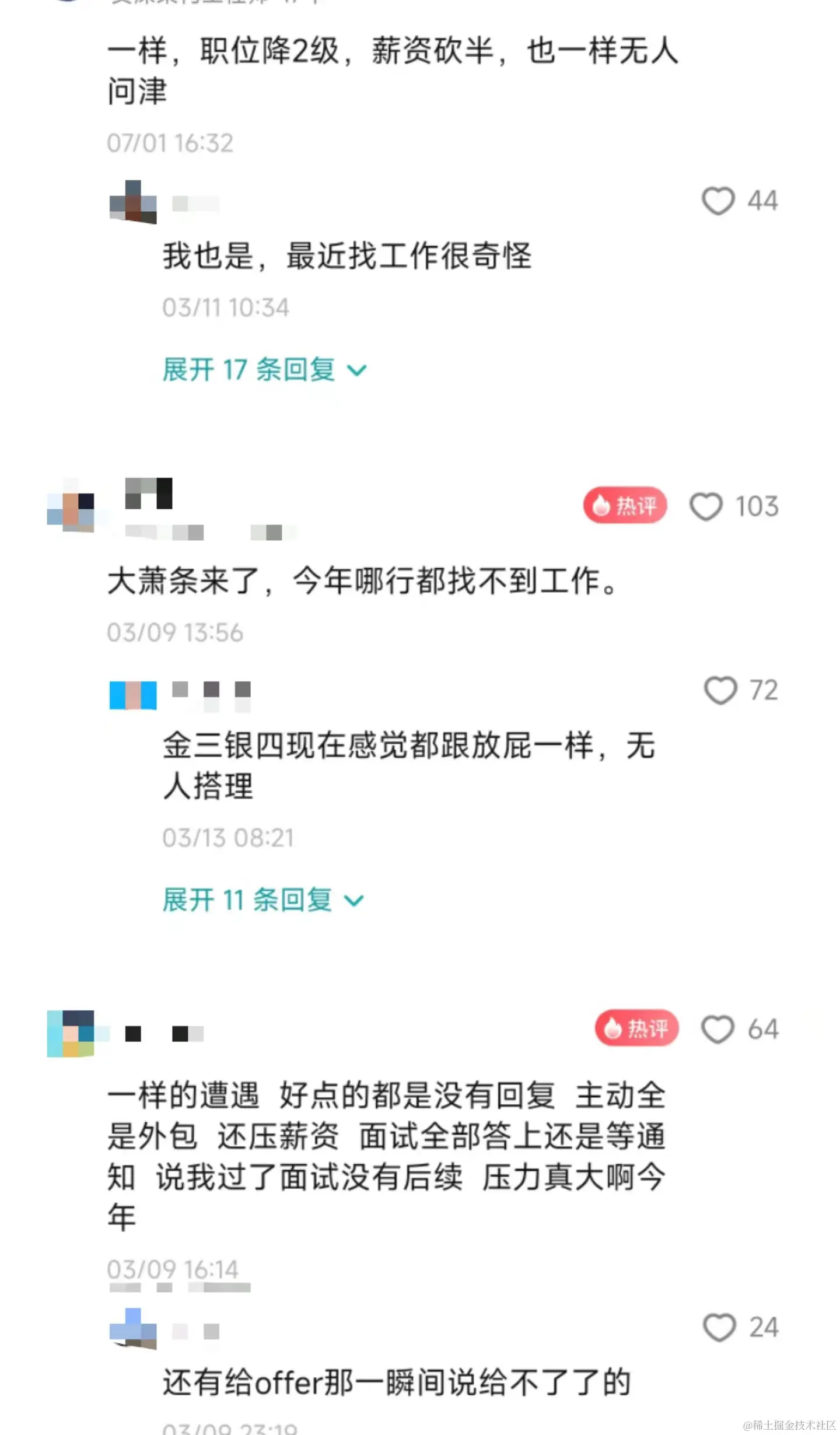Tap the timestamp 03/09 13:56
The image size is (840, 1435).
pyautogui.click(x=175, y=632)
